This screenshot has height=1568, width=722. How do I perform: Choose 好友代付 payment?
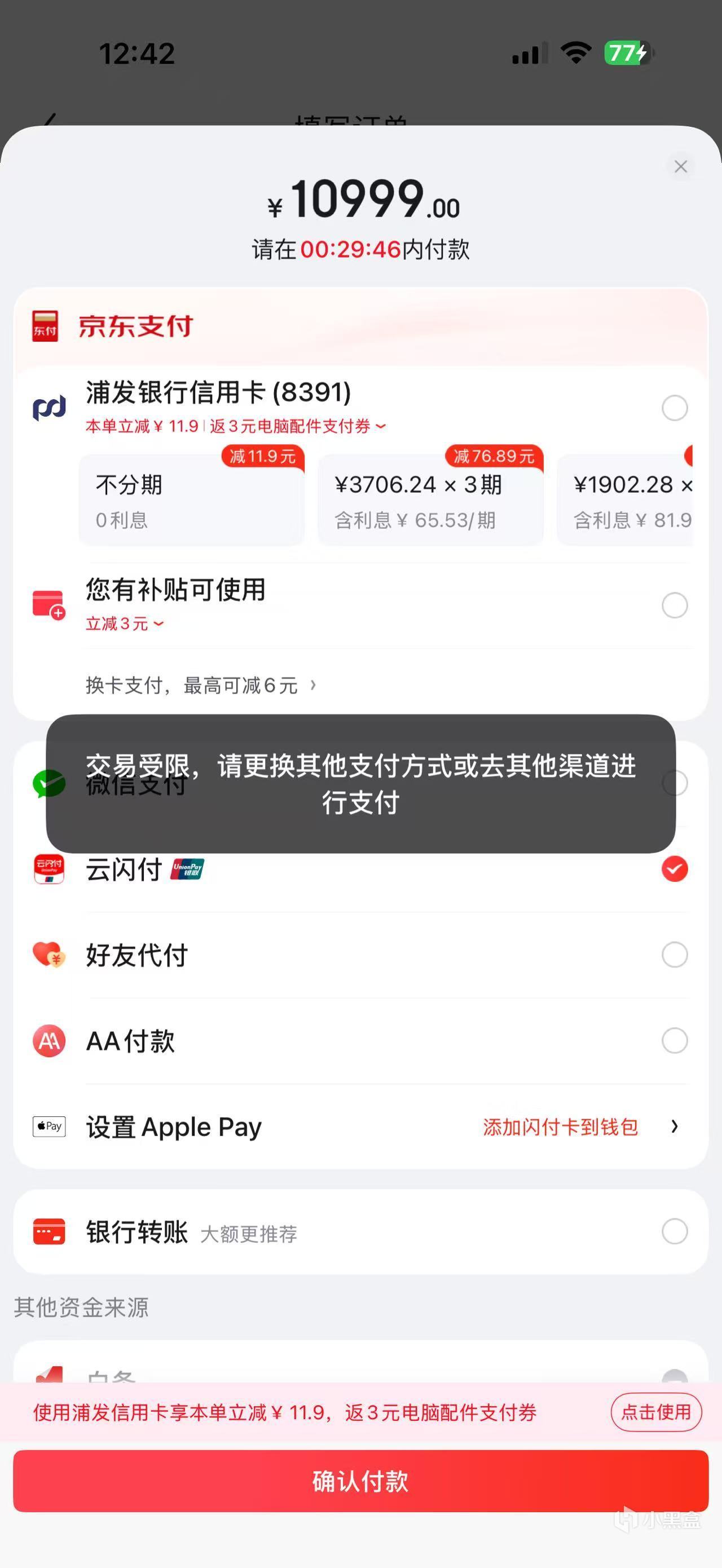[x=675, y=955]
